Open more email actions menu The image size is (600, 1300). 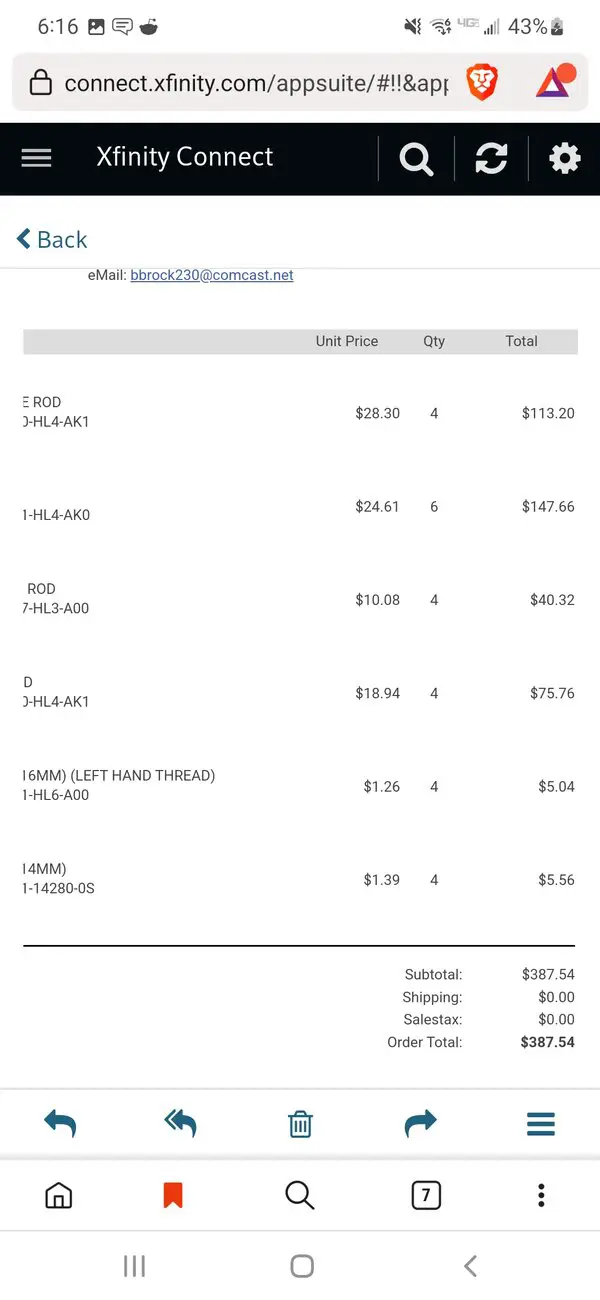[x=540, y=1124]
